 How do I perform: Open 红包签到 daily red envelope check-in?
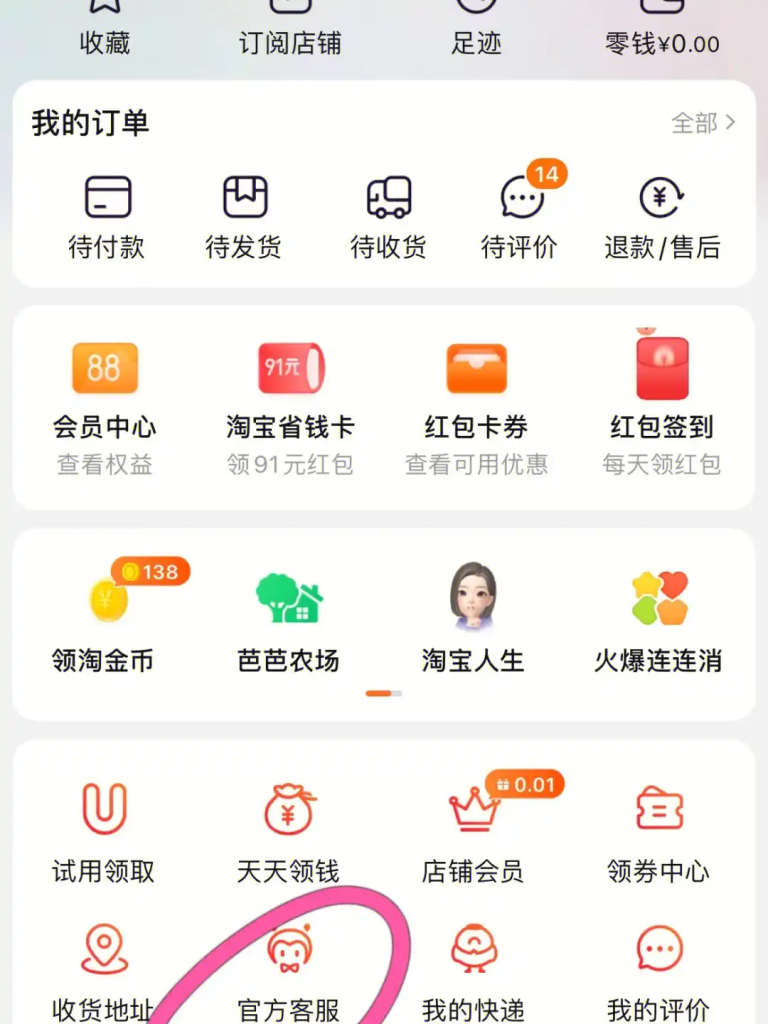pyautogui.click(x=659, y=390)
